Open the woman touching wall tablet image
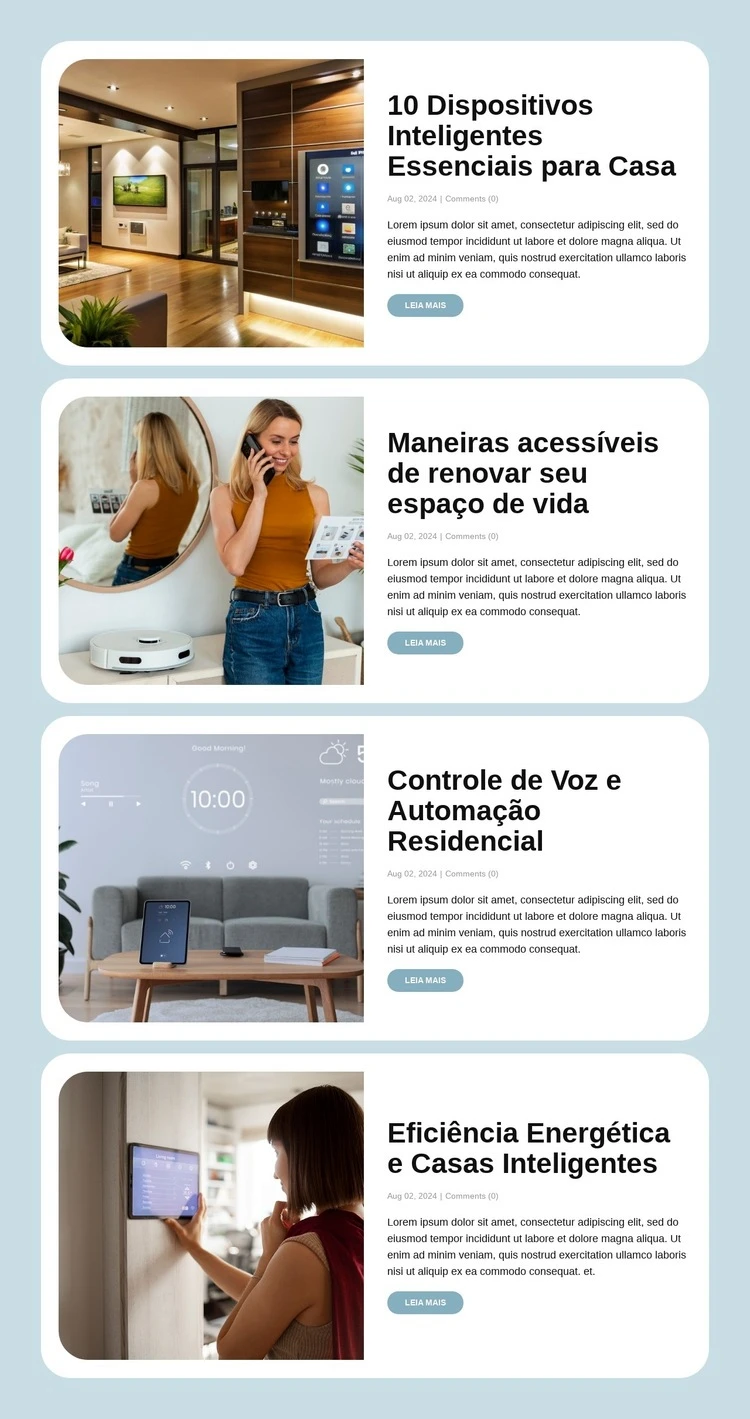This screenshot has width=750, height=1419. pos(211,1215)
